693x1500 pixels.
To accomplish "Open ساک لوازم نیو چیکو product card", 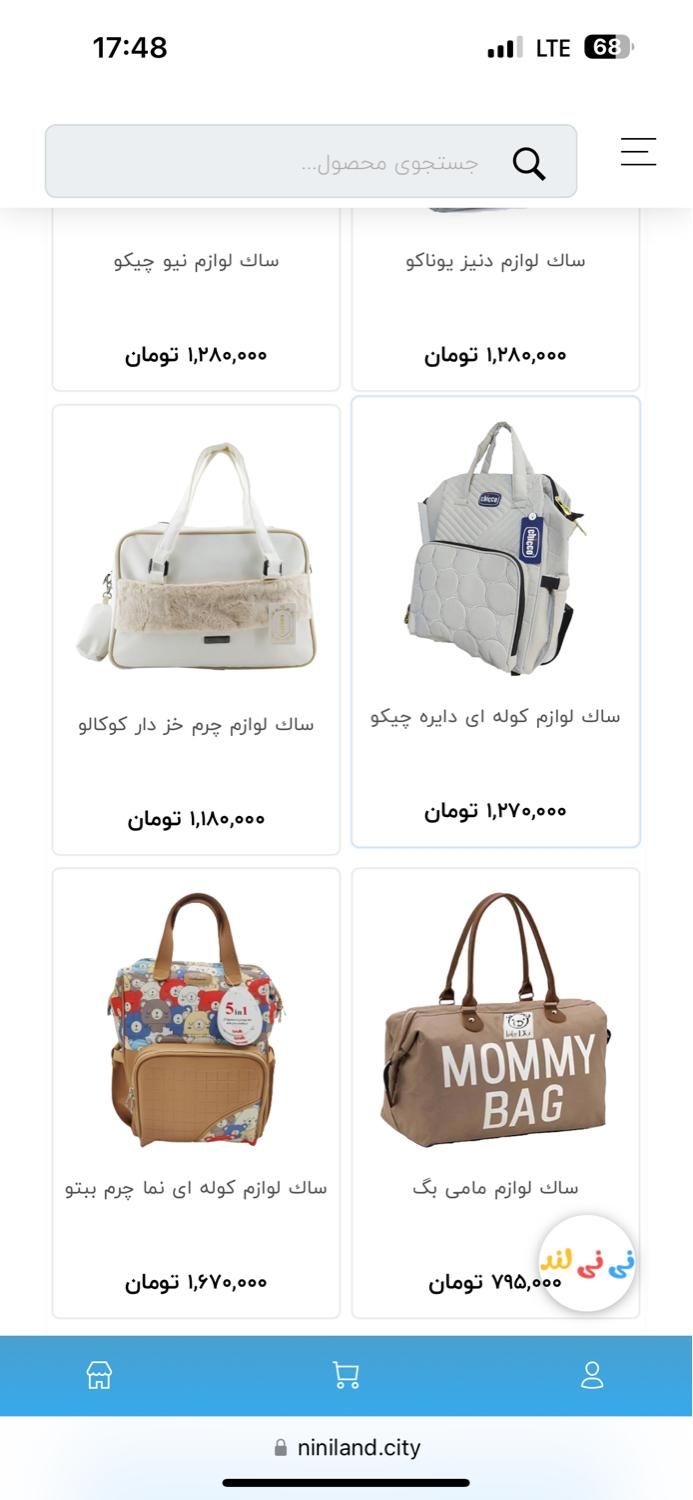I will (x=196, y=300).
